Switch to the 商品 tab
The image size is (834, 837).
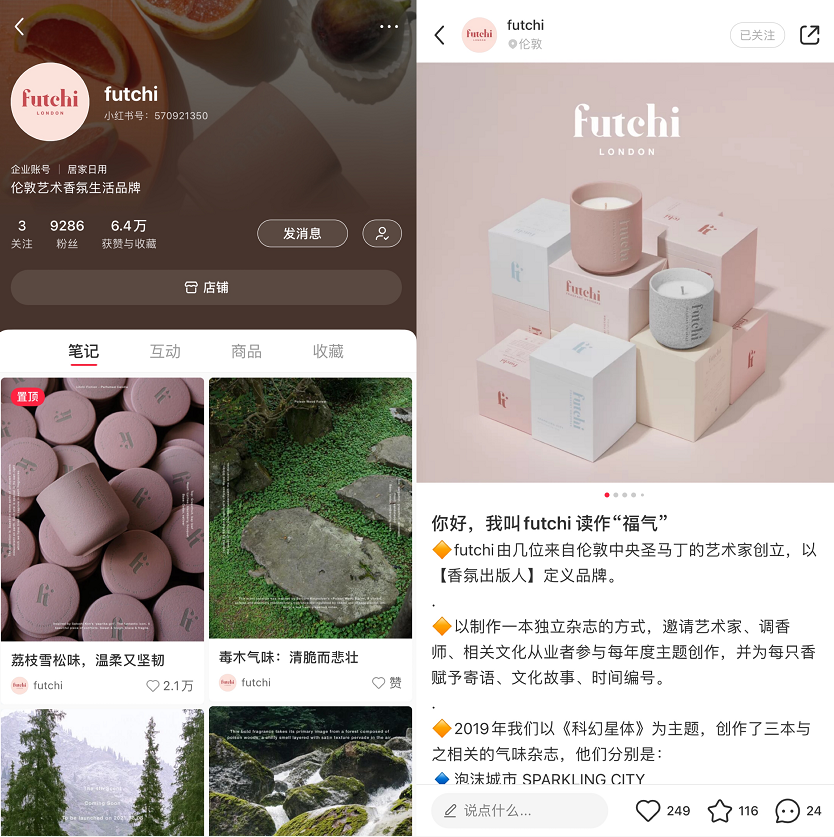pos(246,351)
